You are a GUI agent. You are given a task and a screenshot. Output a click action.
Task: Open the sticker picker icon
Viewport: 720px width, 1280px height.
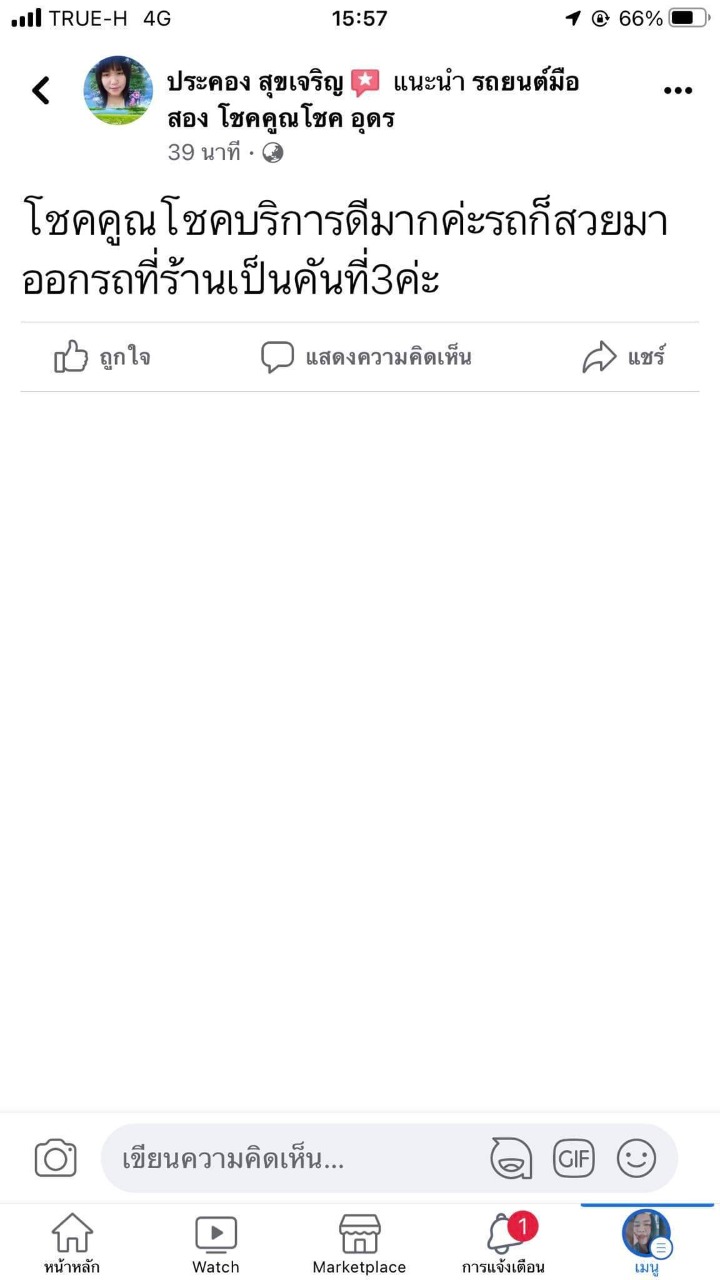pos(511,1159)
